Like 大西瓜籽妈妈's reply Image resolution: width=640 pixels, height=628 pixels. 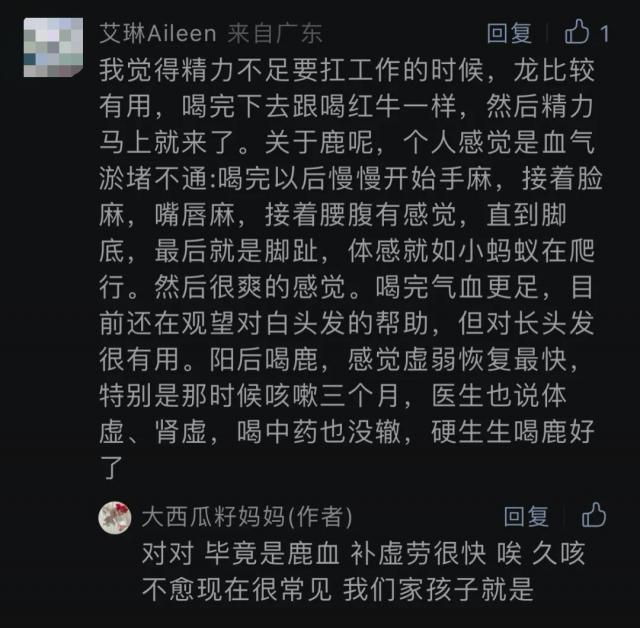coord(594,516)
